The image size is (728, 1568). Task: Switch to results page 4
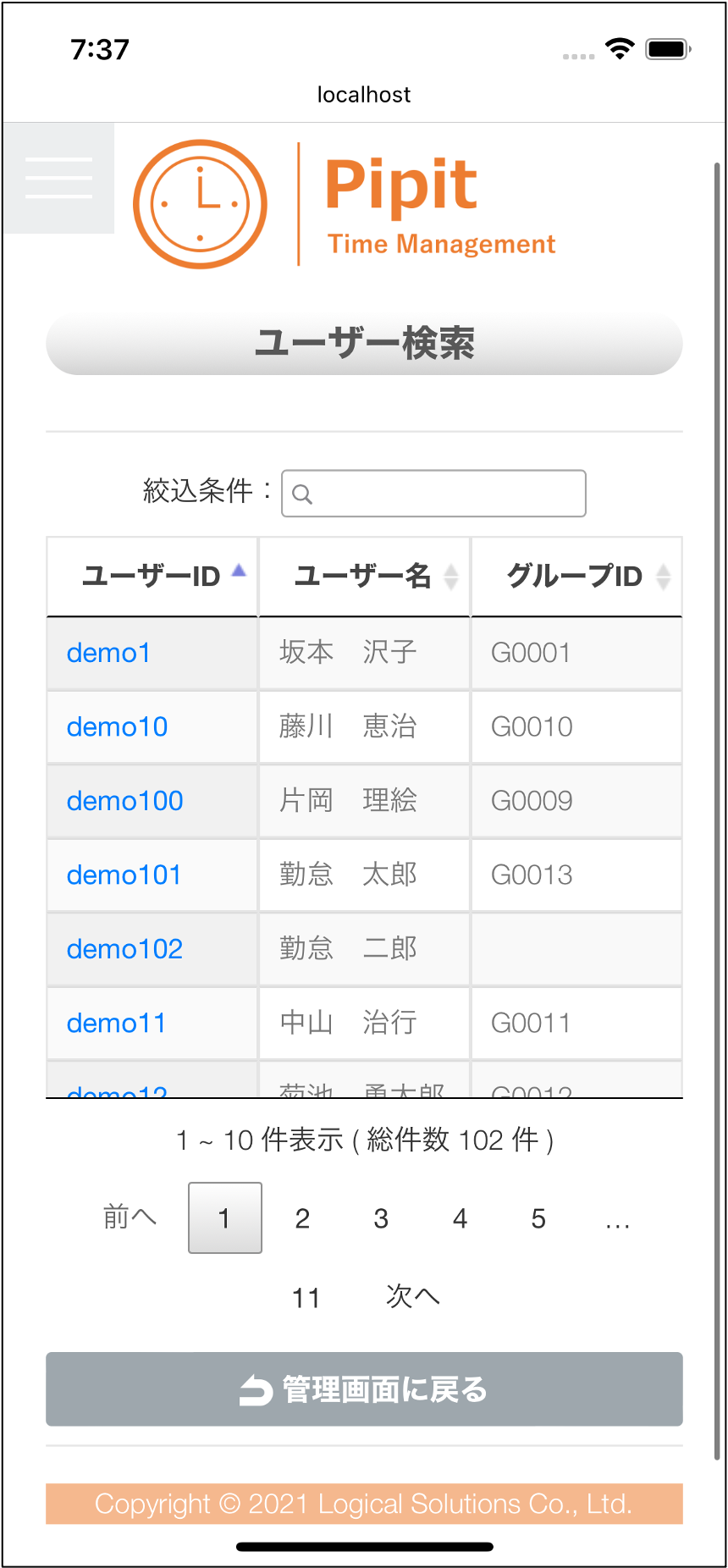(460, 1218)
